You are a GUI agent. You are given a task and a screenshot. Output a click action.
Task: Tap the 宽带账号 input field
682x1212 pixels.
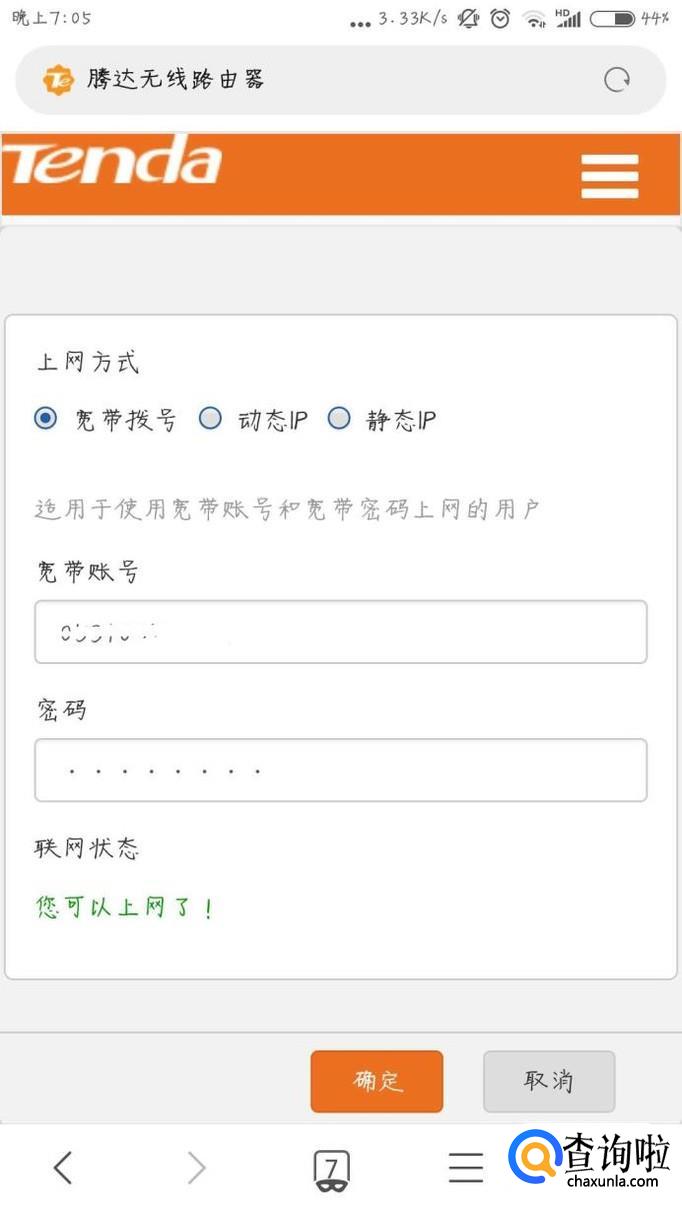pyautogui.click(x=341, y=632)
